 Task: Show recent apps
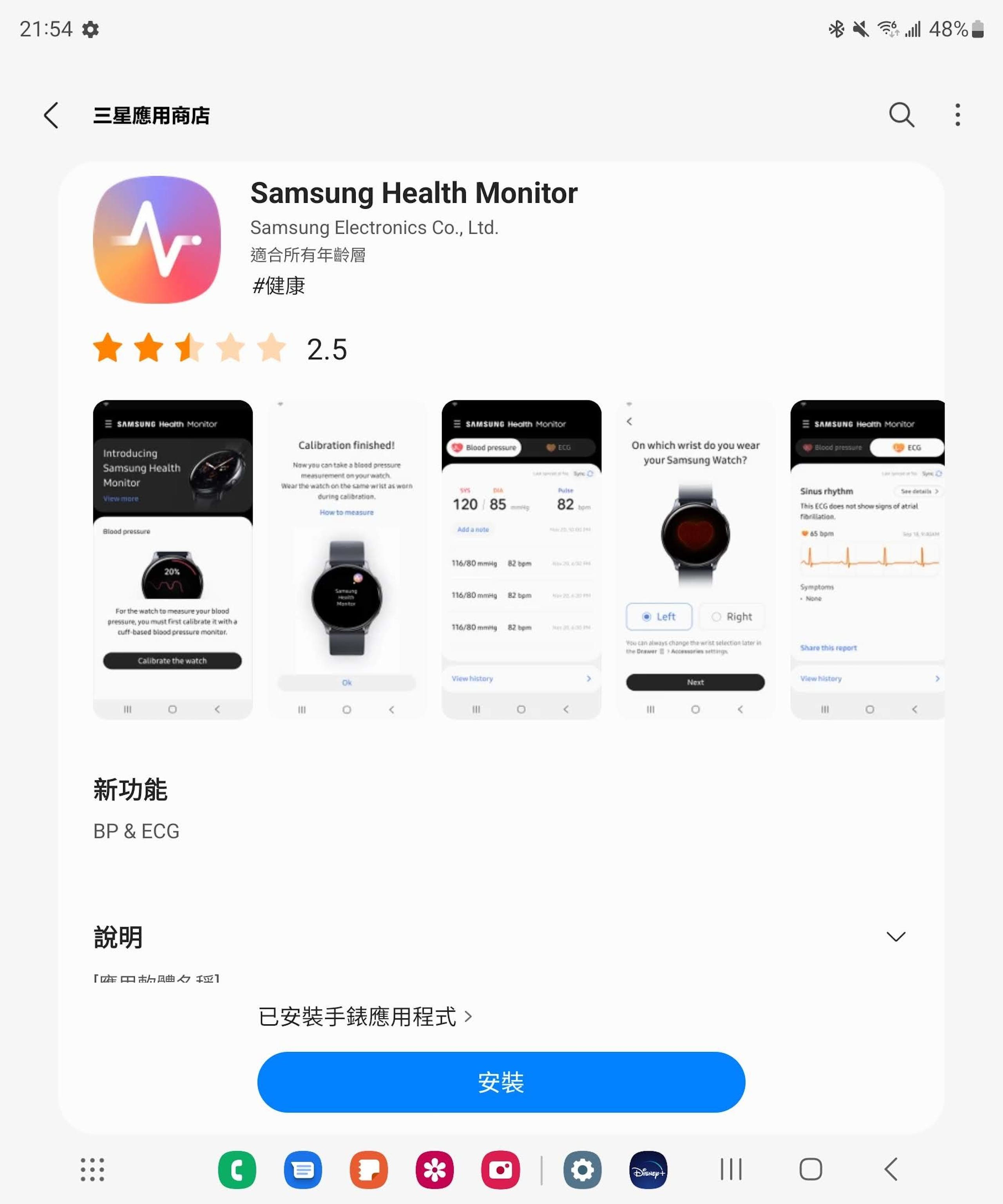731,1170
